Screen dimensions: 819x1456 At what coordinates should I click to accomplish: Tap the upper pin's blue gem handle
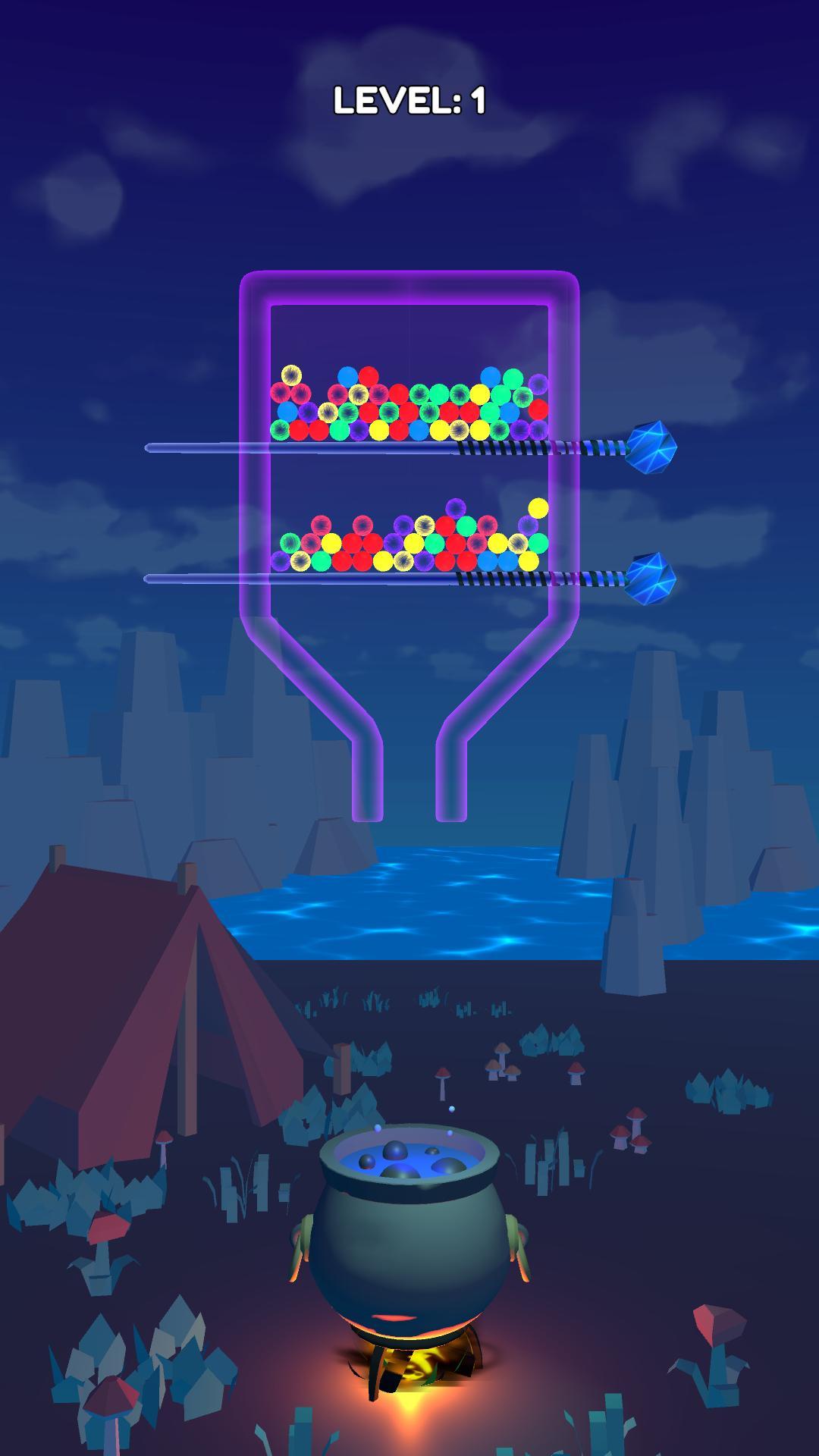[x=650, y=447]
